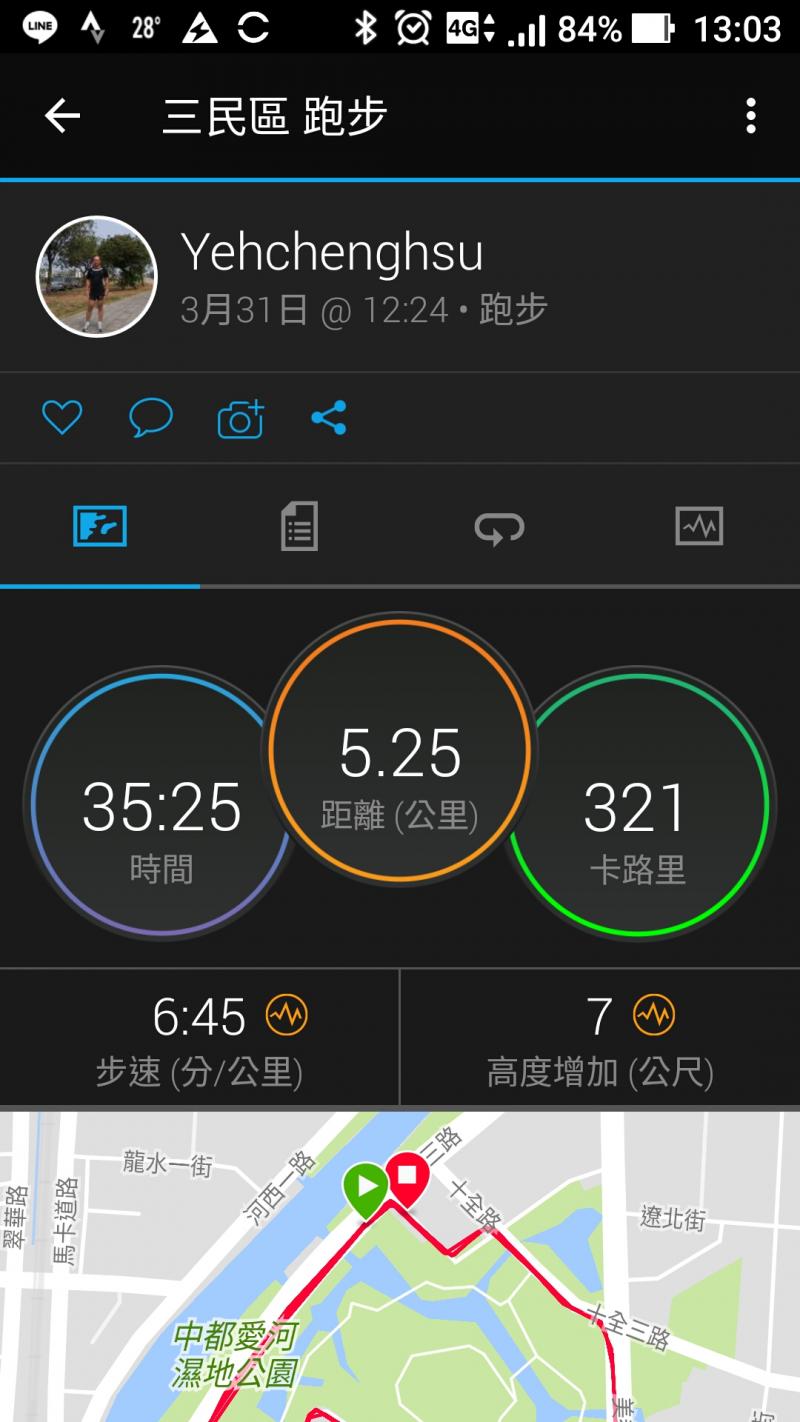Open the pace chart icon beside 6:45
The image size is (800, 1422).
pos(287,1016)
